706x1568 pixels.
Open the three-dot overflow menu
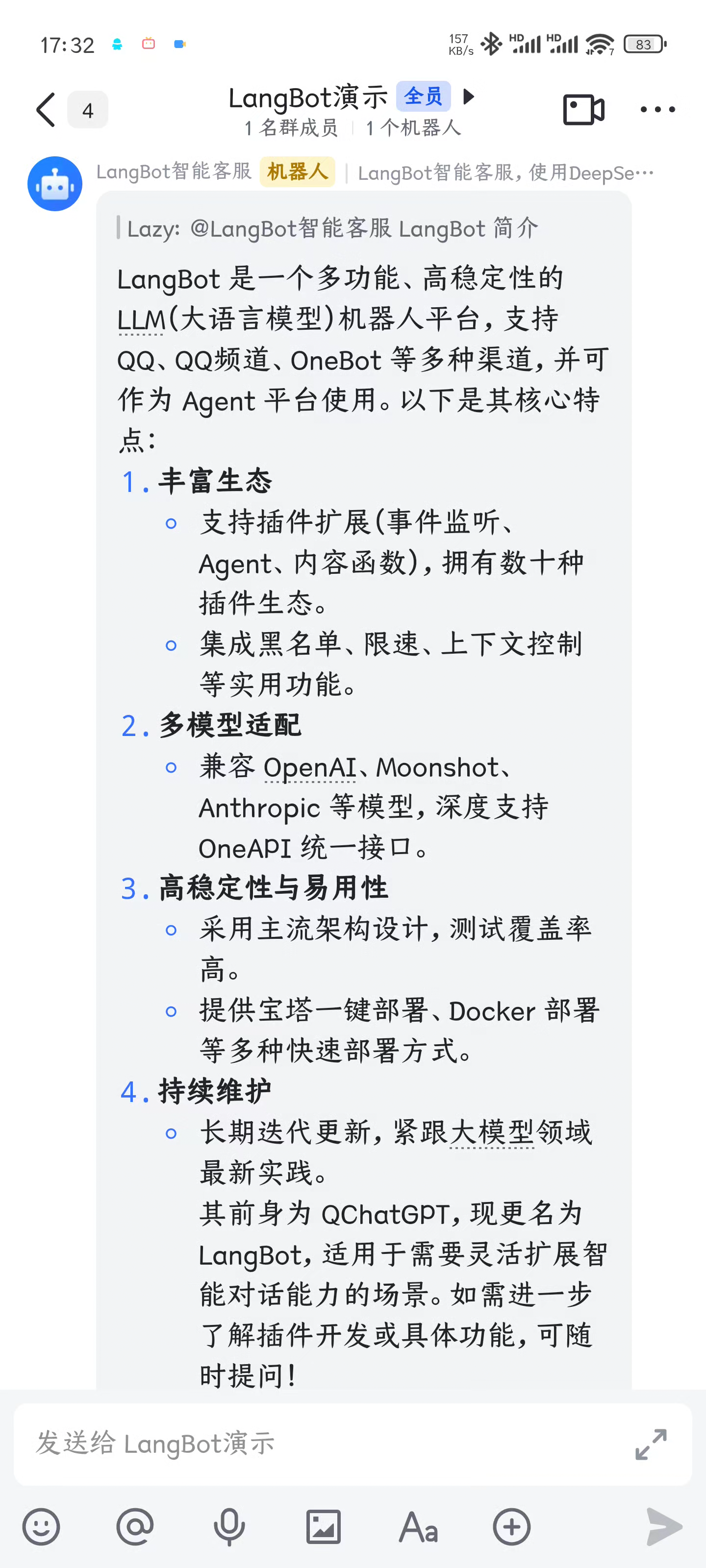coord(657,110)
